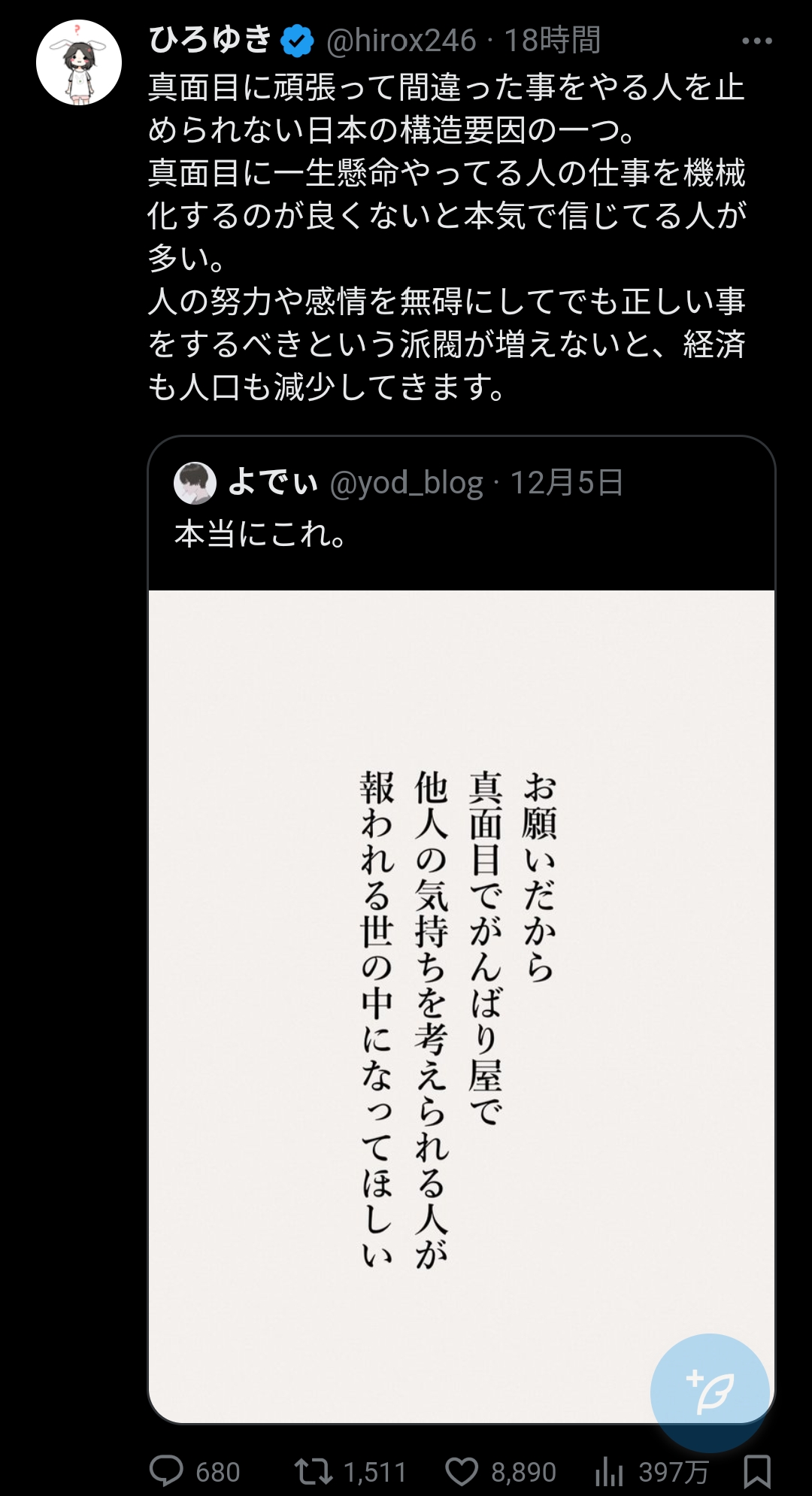Open ひろゆき's profile avatar
The height and width of the screenshot is (1496, 812).
click(x=79, y=62)
